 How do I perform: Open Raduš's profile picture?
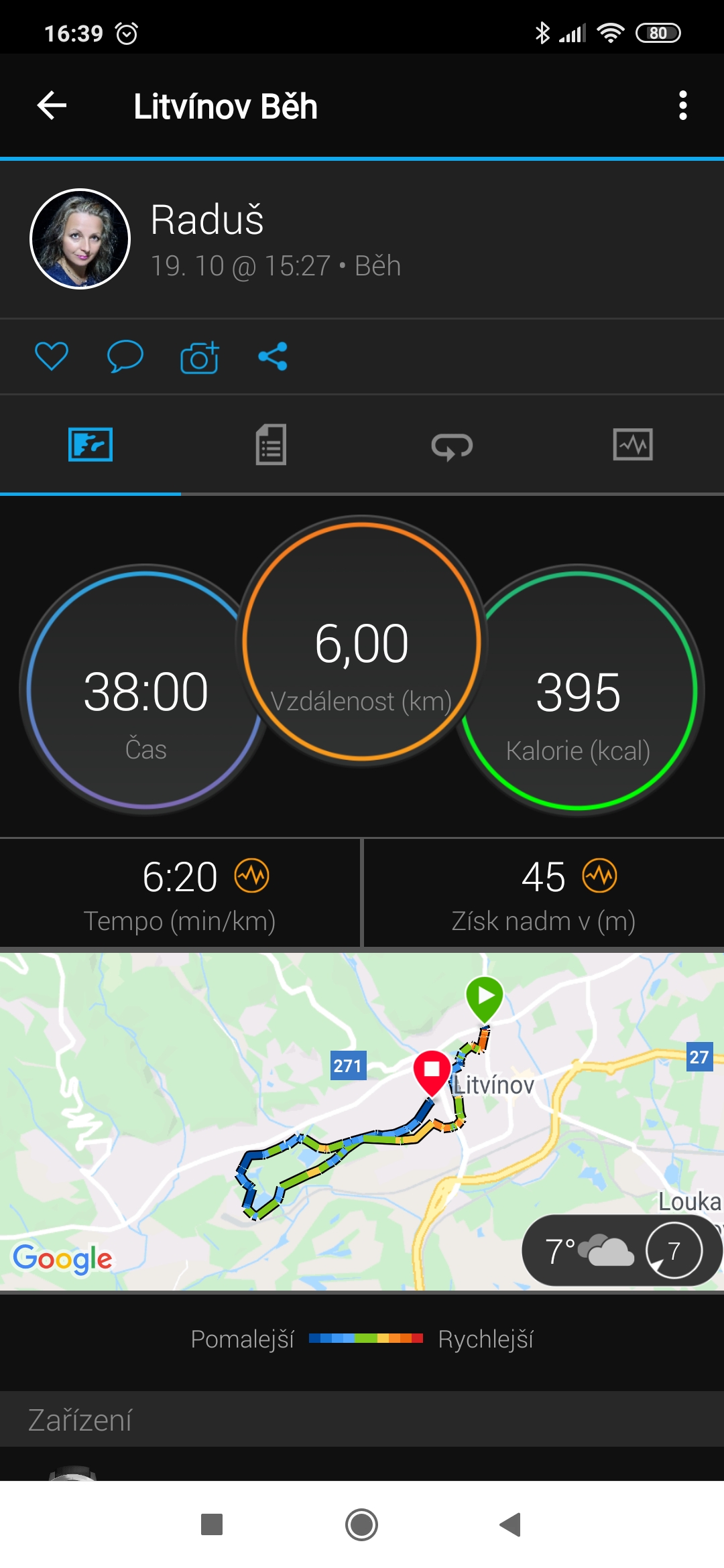[x=80, y=239]
